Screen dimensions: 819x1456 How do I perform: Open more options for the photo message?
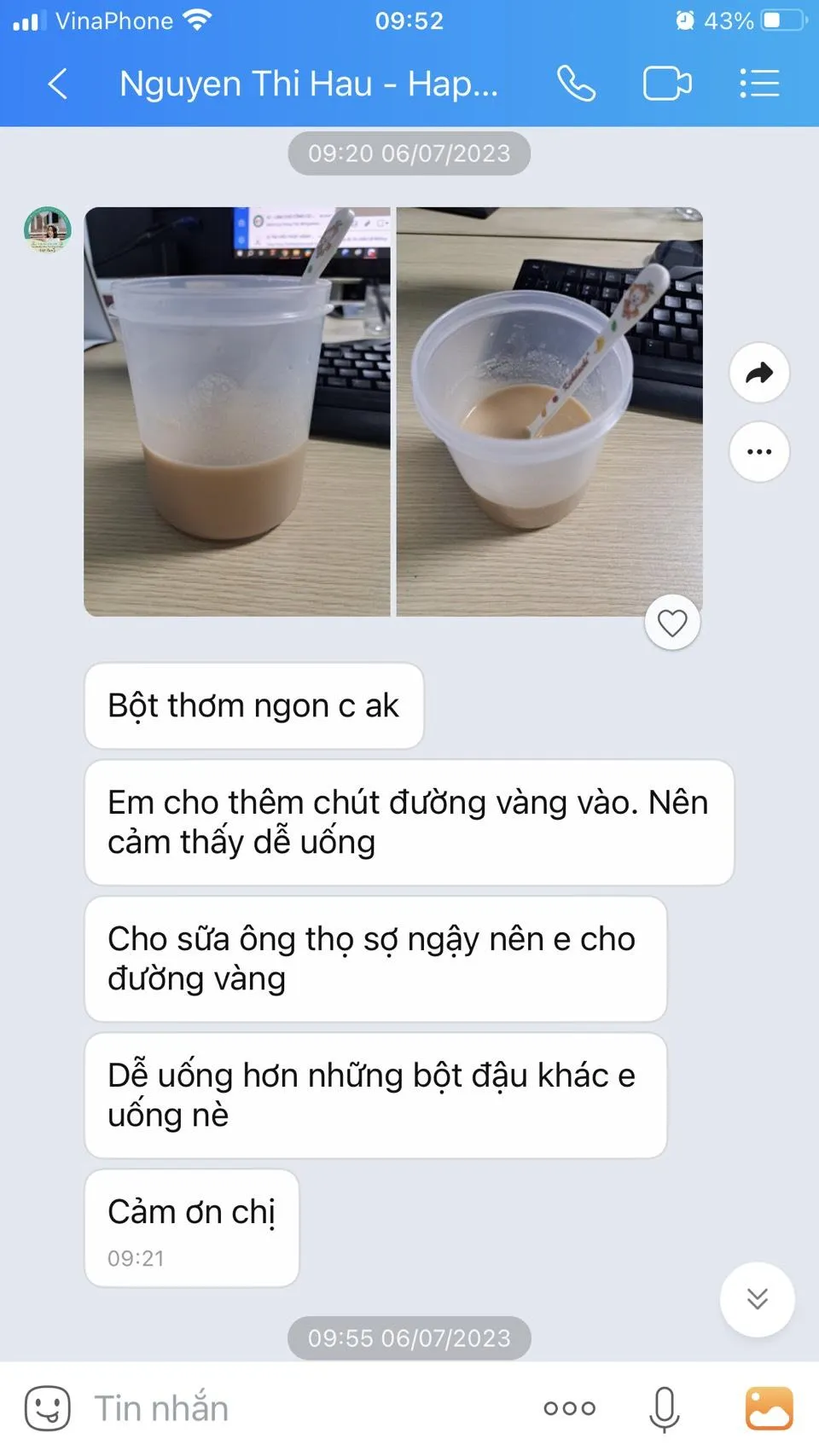(759, 451)
